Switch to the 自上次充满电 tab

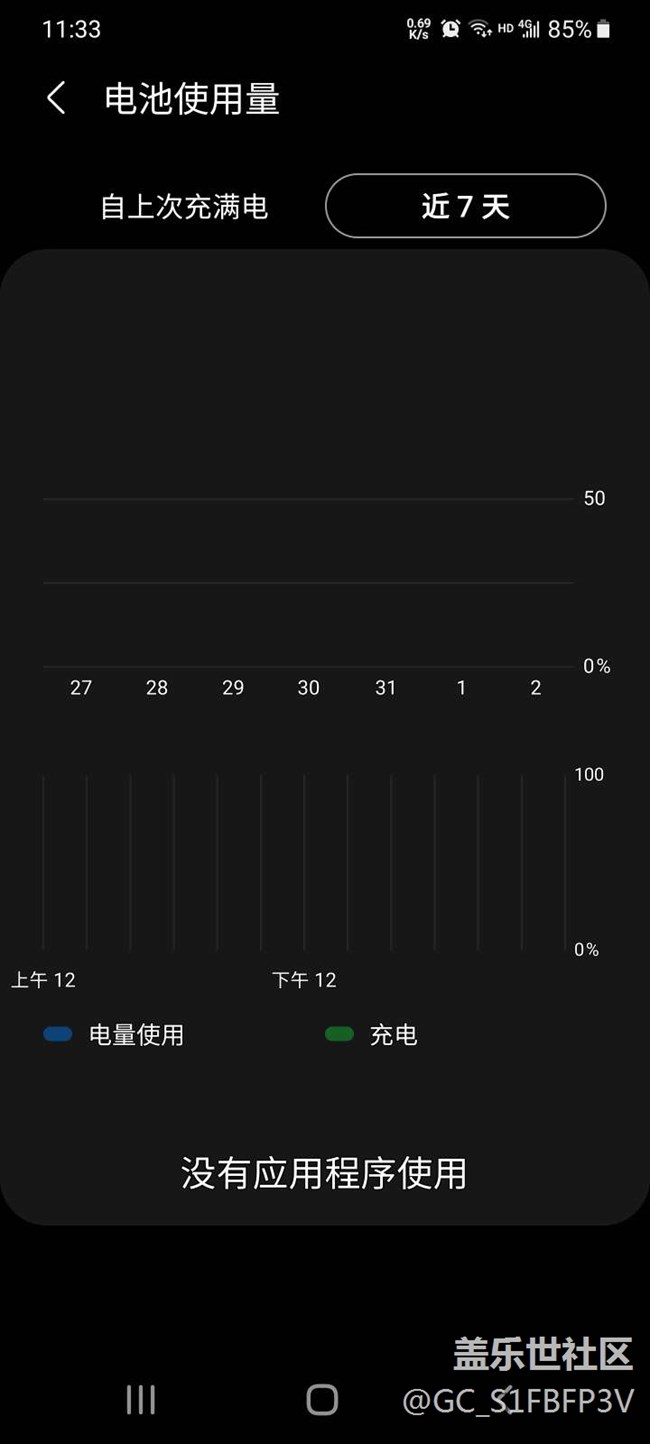[184, 207]
